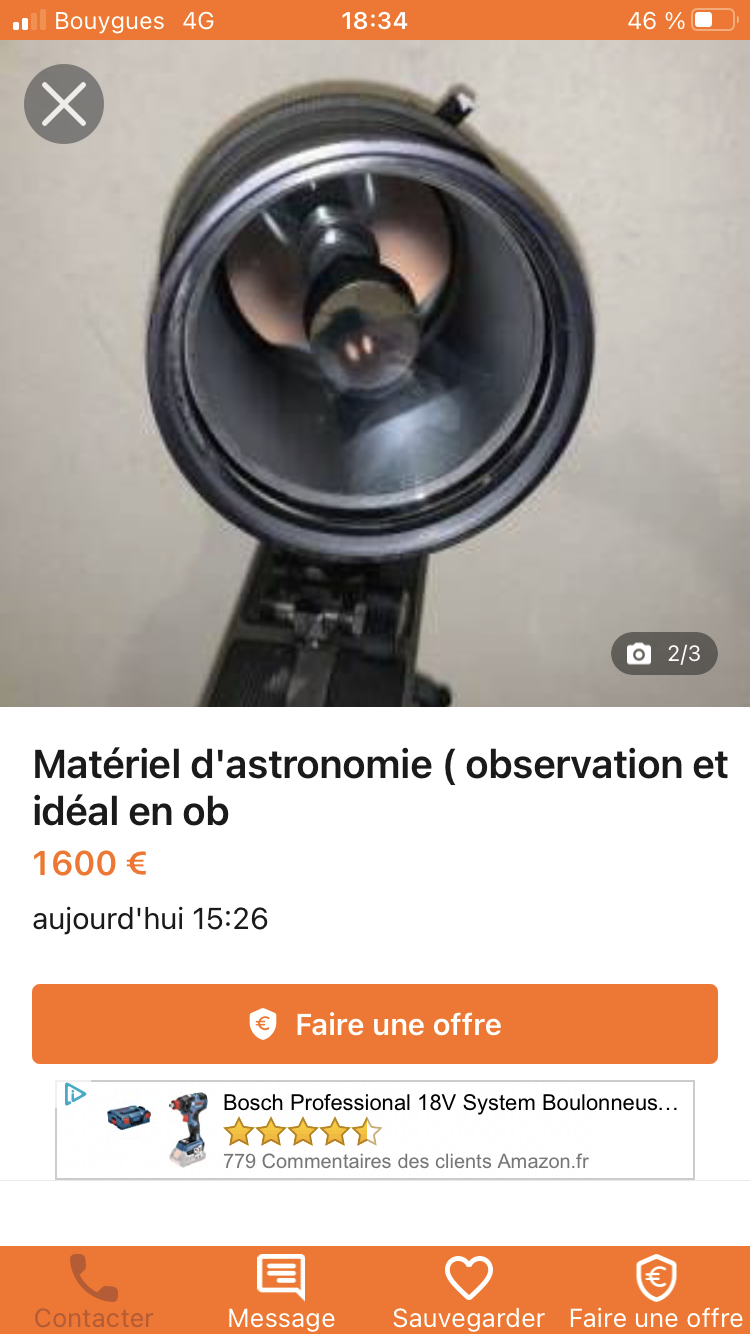This screenshot has height=1334, width=750.
Task: Send a Message to the seller
Action: (281, 1292)
